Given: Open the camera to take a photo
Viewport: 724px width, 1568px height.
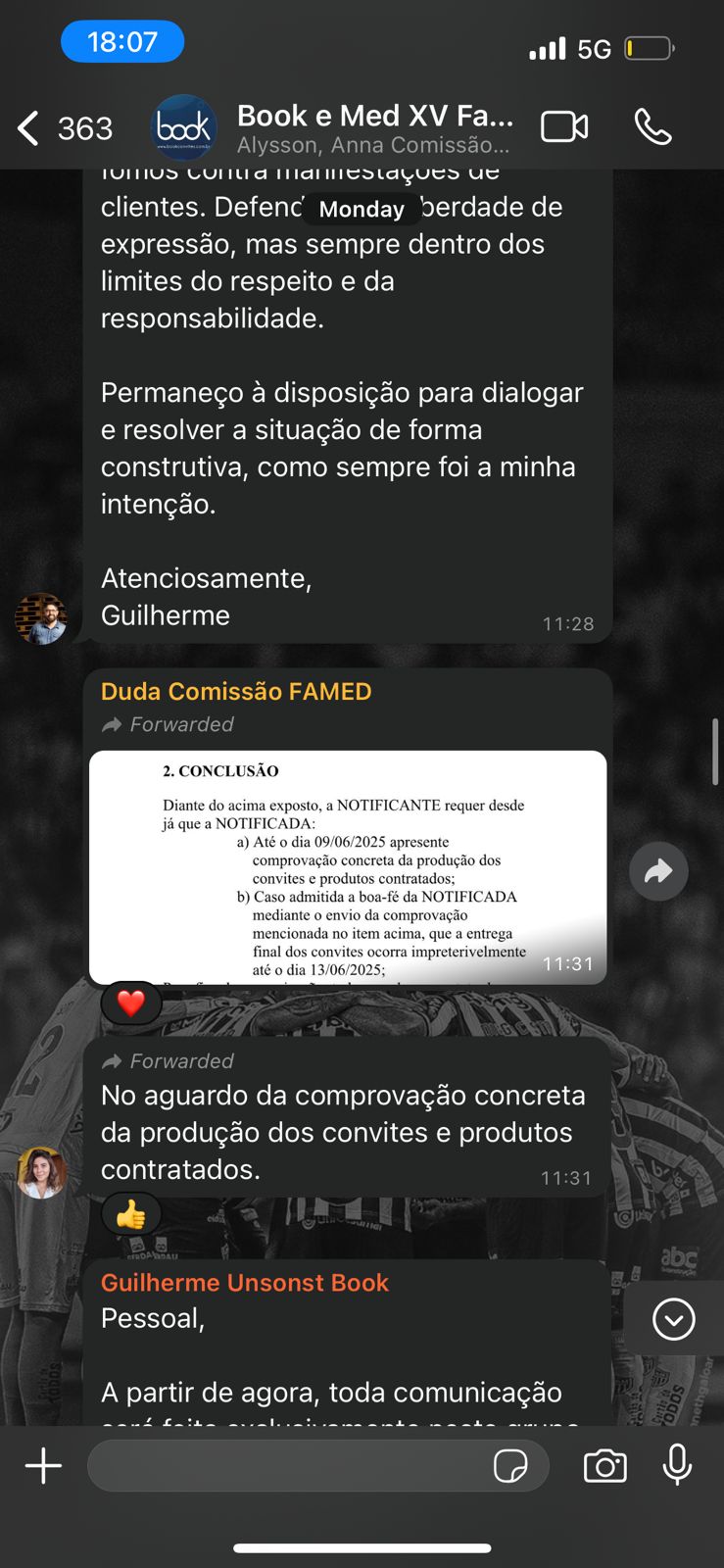Looking at the screenshot, I should click(605, 1466).
